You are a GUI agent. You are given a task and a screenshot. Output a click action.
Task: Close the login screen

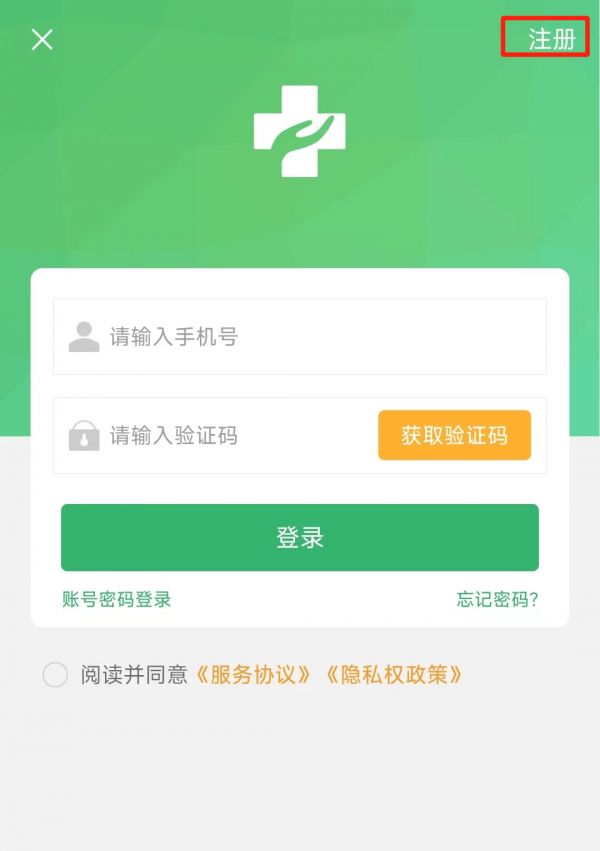click(42, 40)
